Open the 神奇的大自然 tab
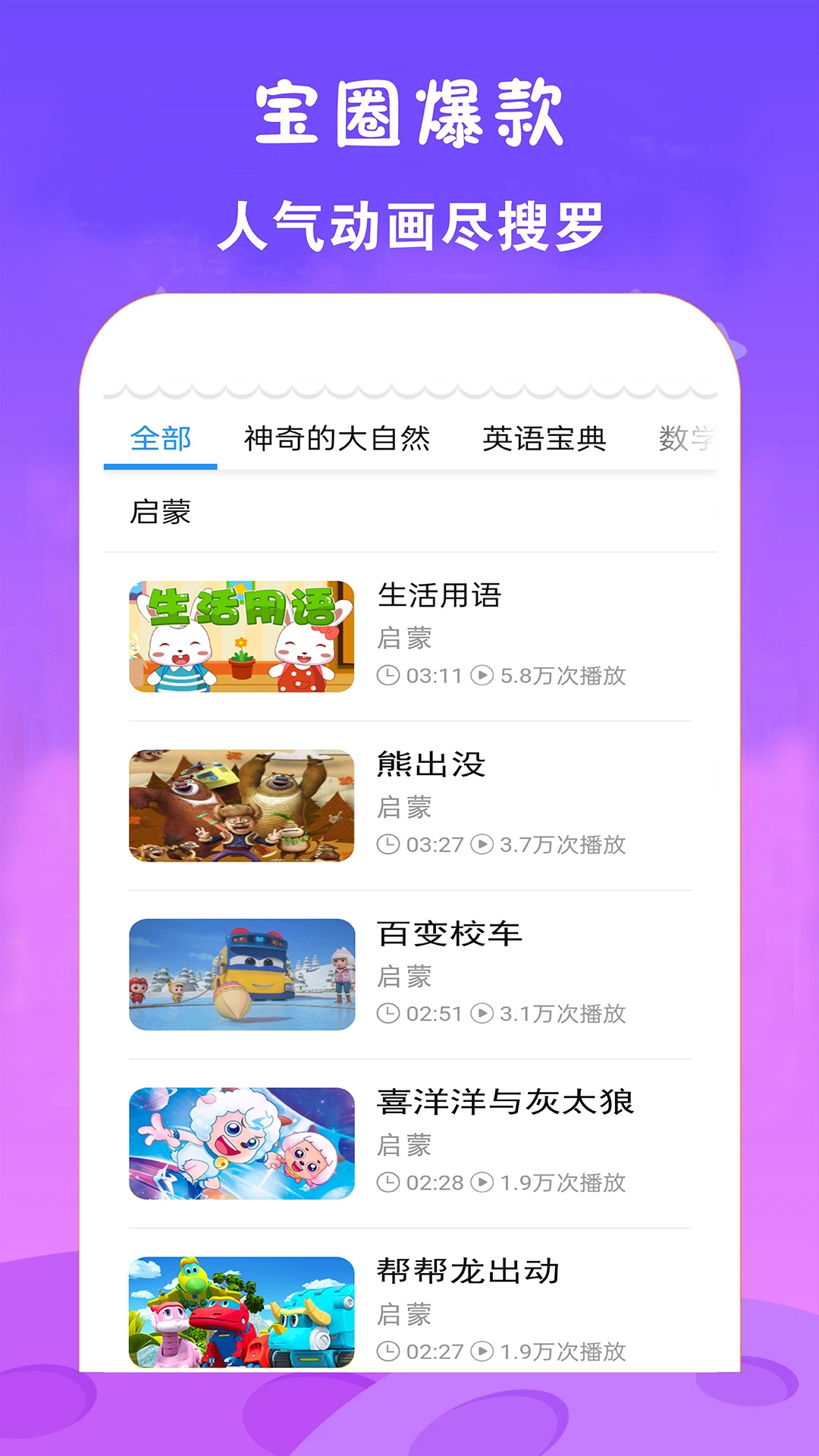819x1456 pixels. 336,438
